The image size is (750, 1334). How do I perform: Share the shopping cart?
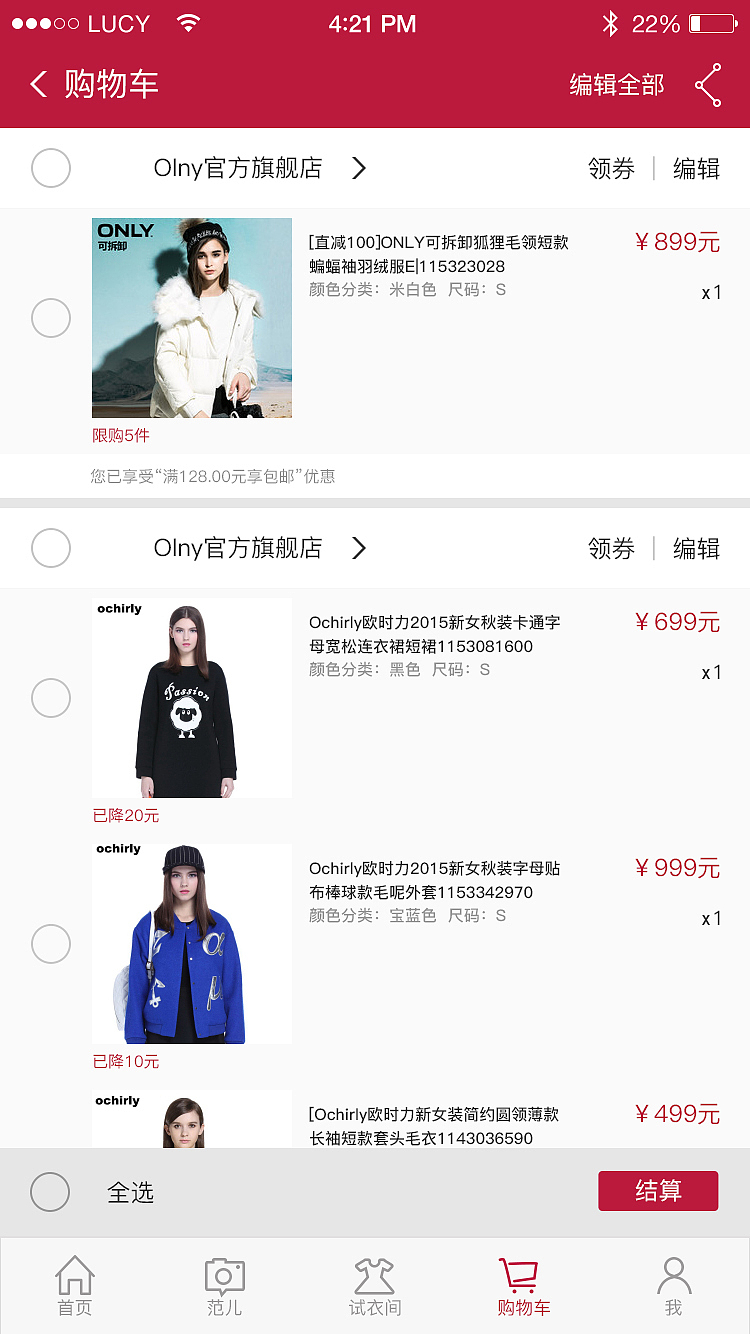708,85
